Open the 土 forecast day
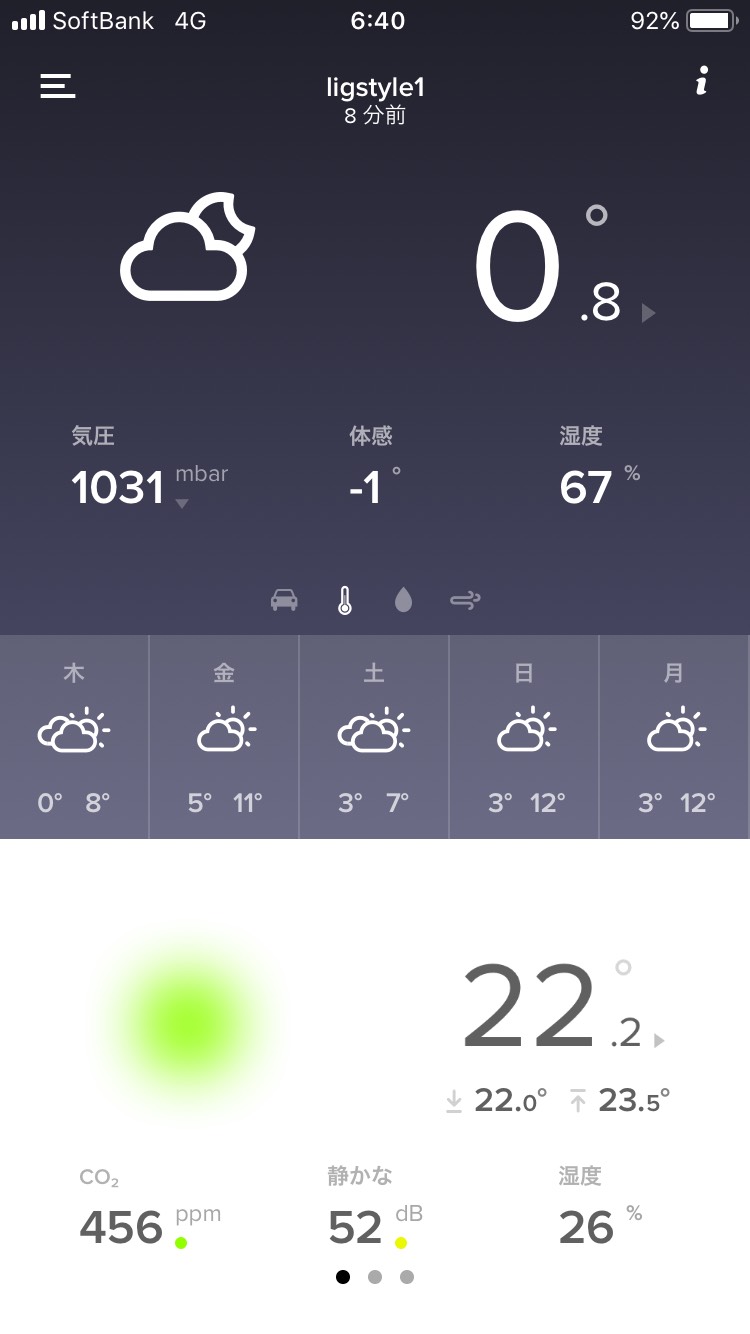Screen dimensions: 750x1334 click(374, 737)
